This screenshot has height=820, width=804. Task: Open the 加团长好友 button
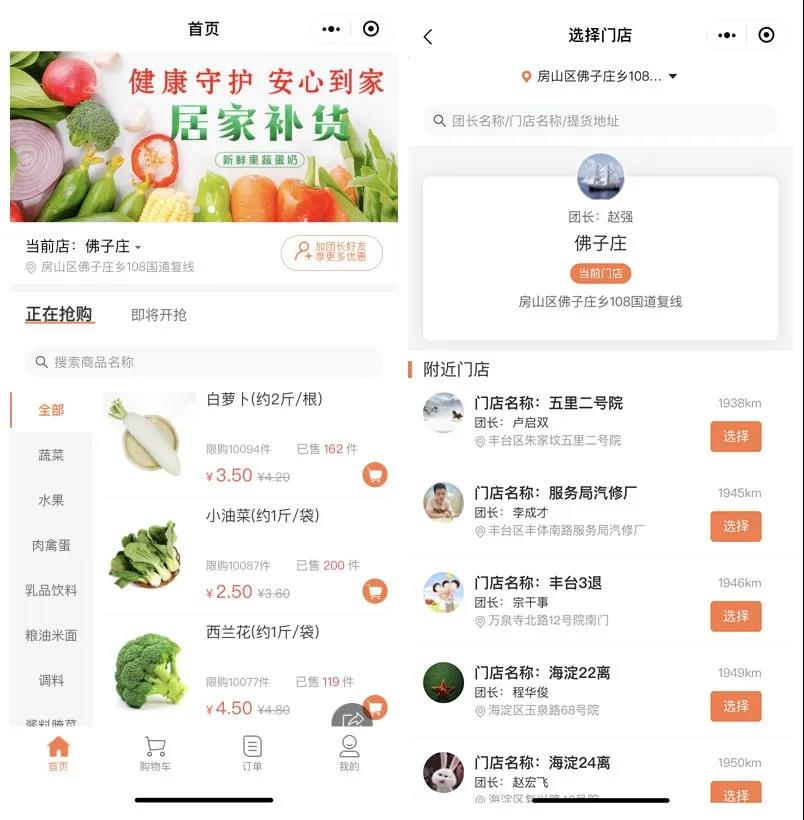pyautogui.click(x=331, y=252)
